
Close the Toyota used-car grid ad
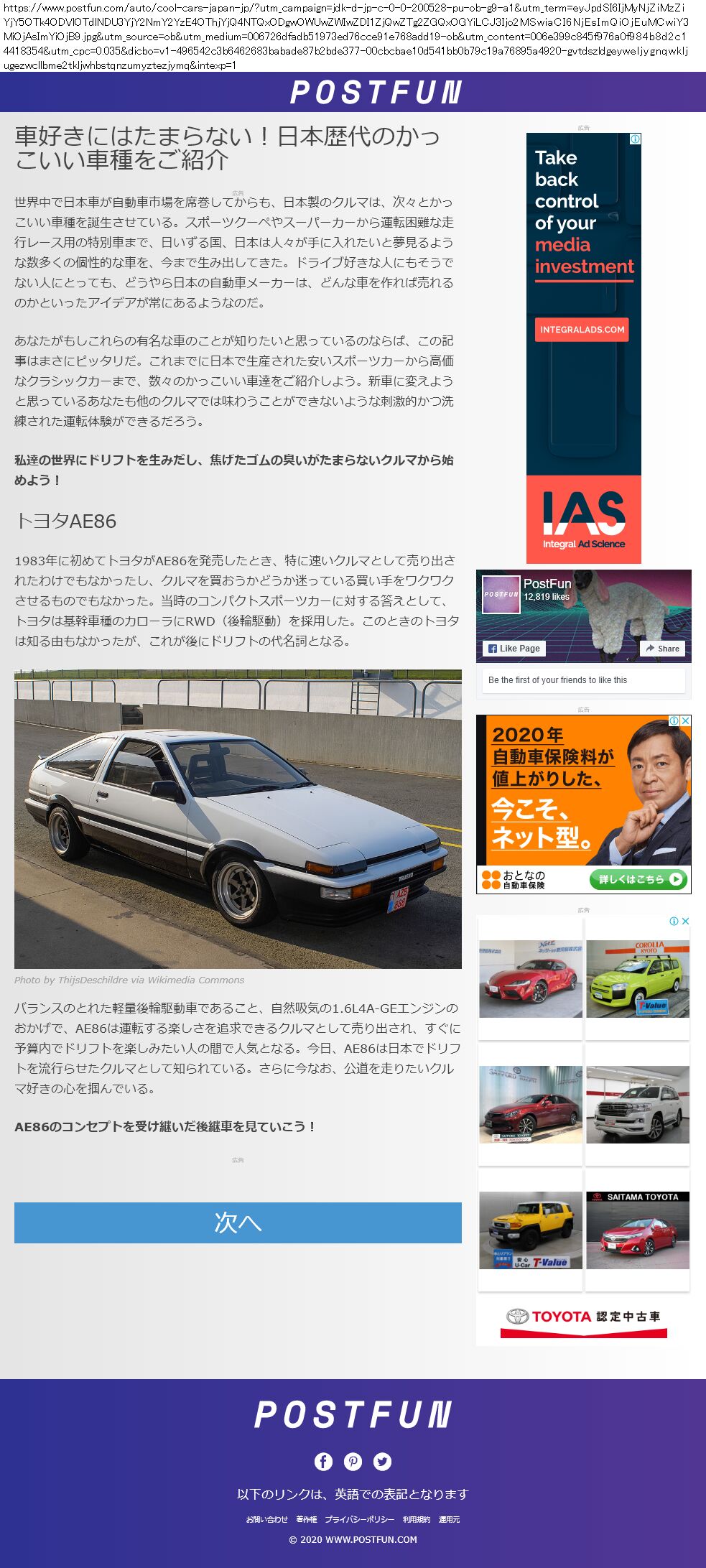[686, 921]
